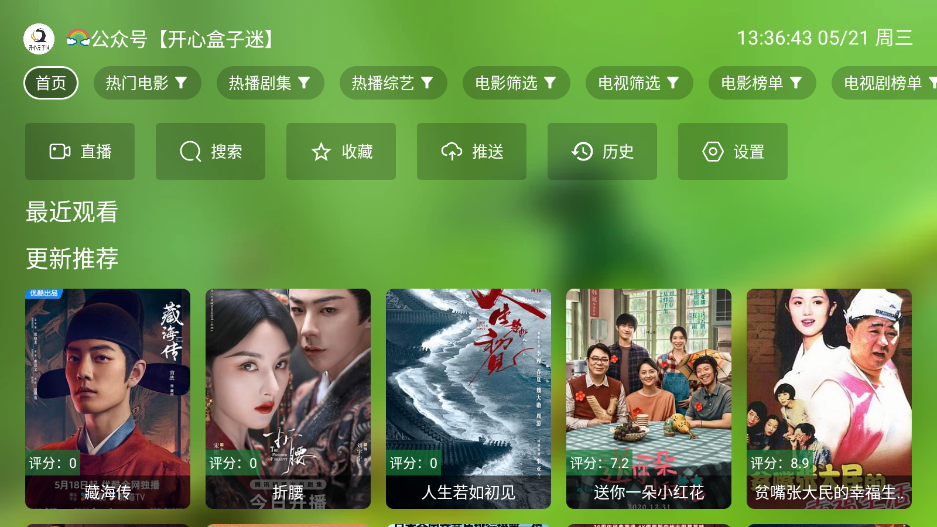
Task: Tap the 推送 push button
Action: 472,152
